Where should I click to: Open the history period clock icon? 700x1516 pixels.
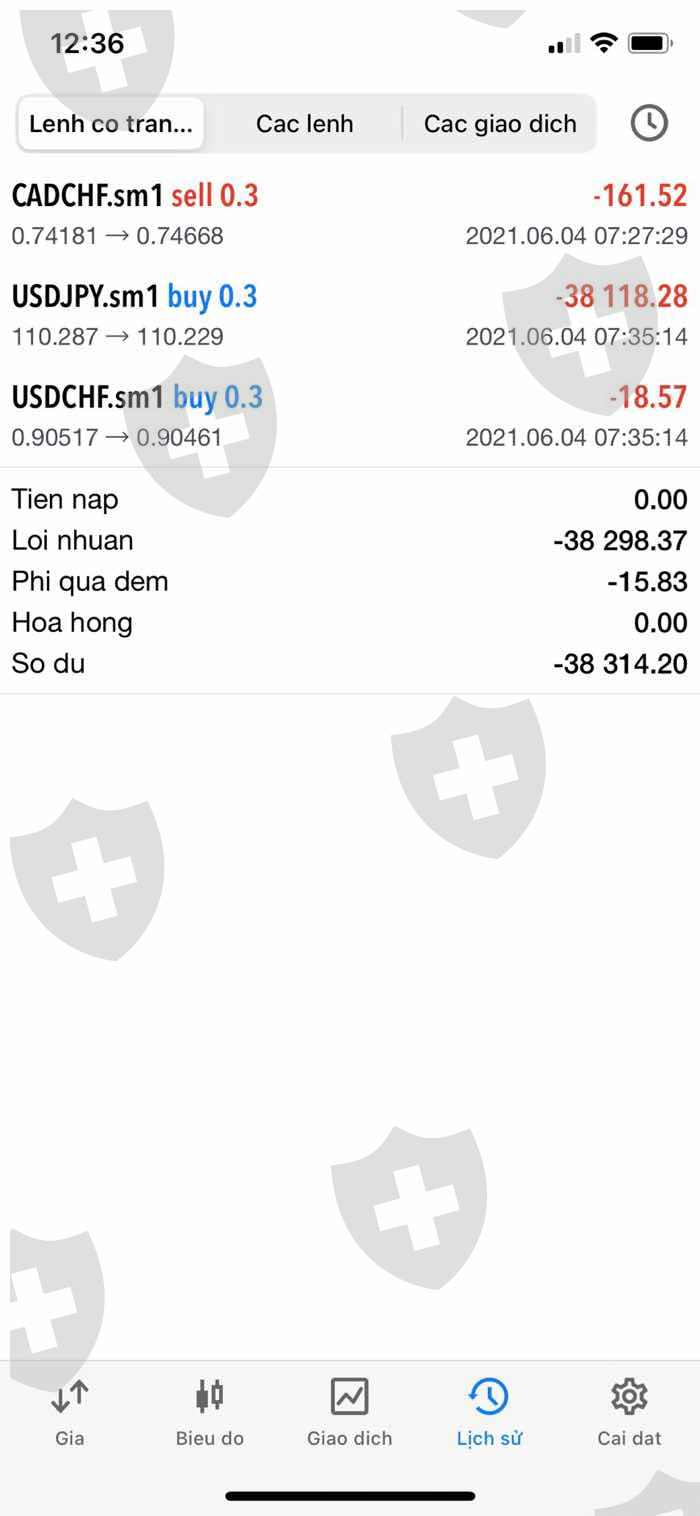point(649,123)
